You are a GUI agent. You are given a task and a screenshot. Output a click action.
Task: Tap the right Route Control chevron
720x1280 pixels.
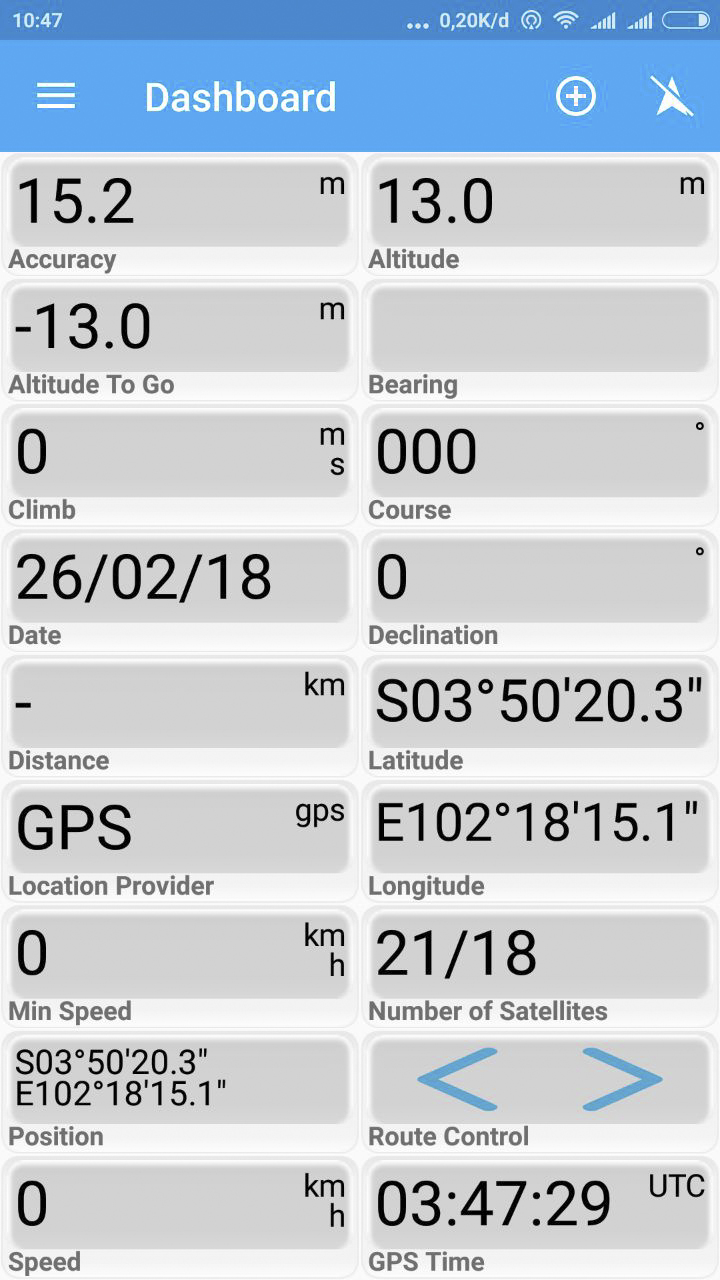[x=620, y=1079]
